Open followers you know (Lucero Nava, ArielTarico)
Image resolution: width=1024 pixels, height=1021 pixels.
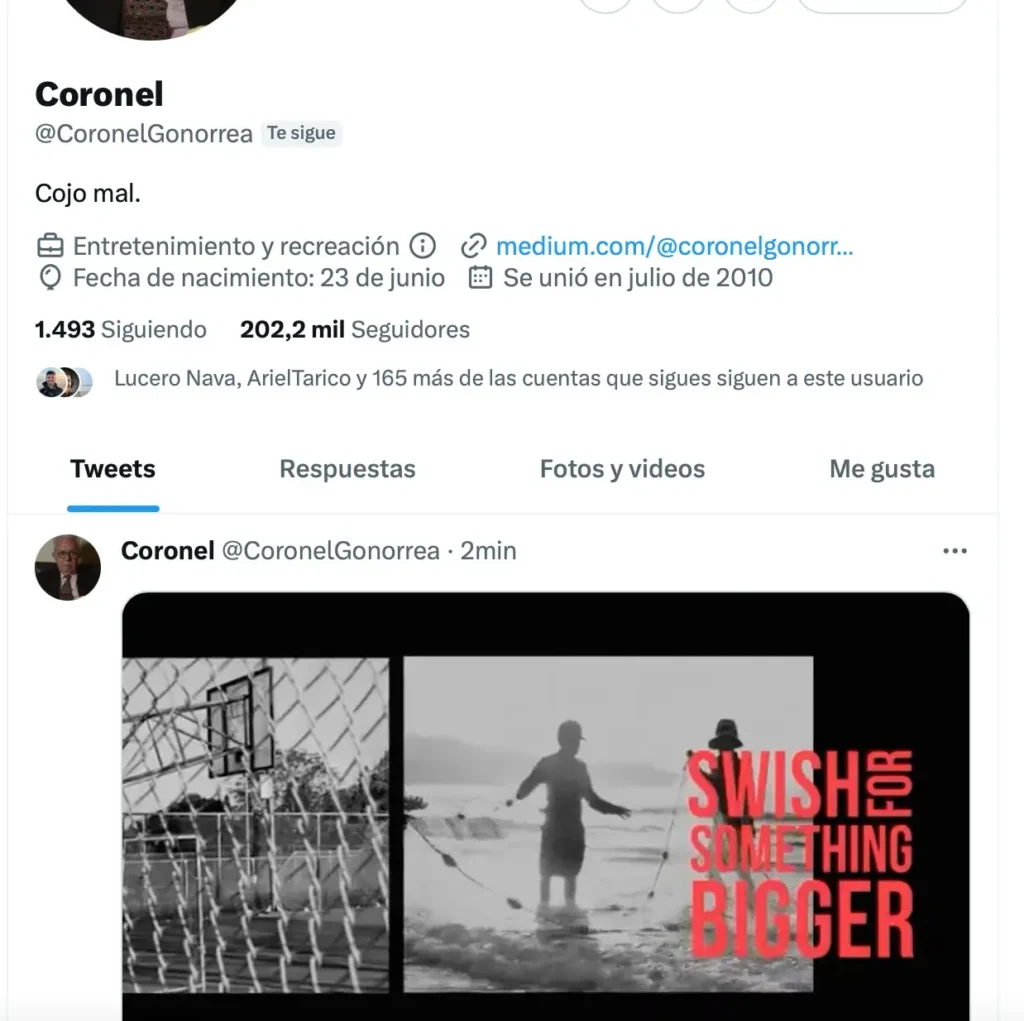pos(517,379)
